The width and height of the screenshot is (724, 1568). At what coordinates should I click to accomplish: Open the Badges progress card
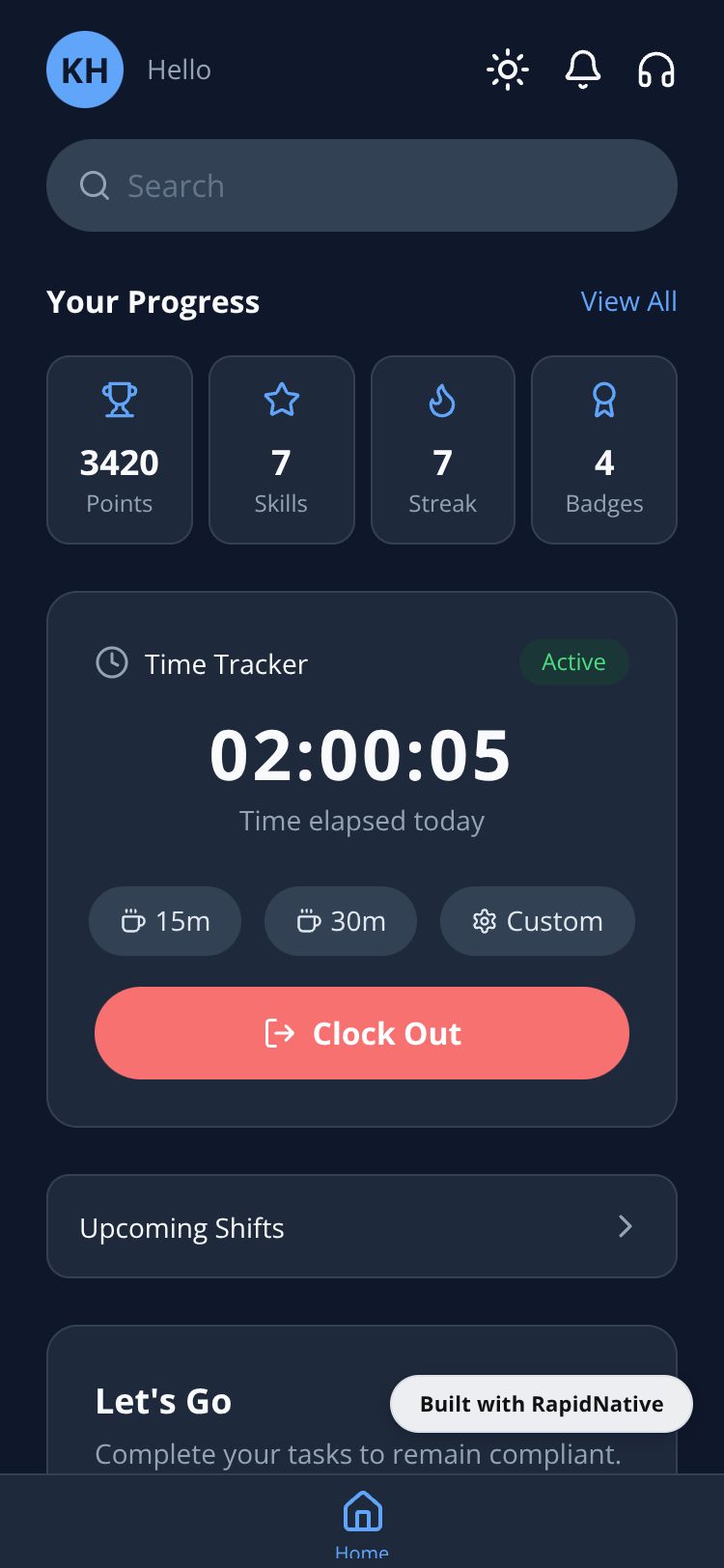pos(604,450)
